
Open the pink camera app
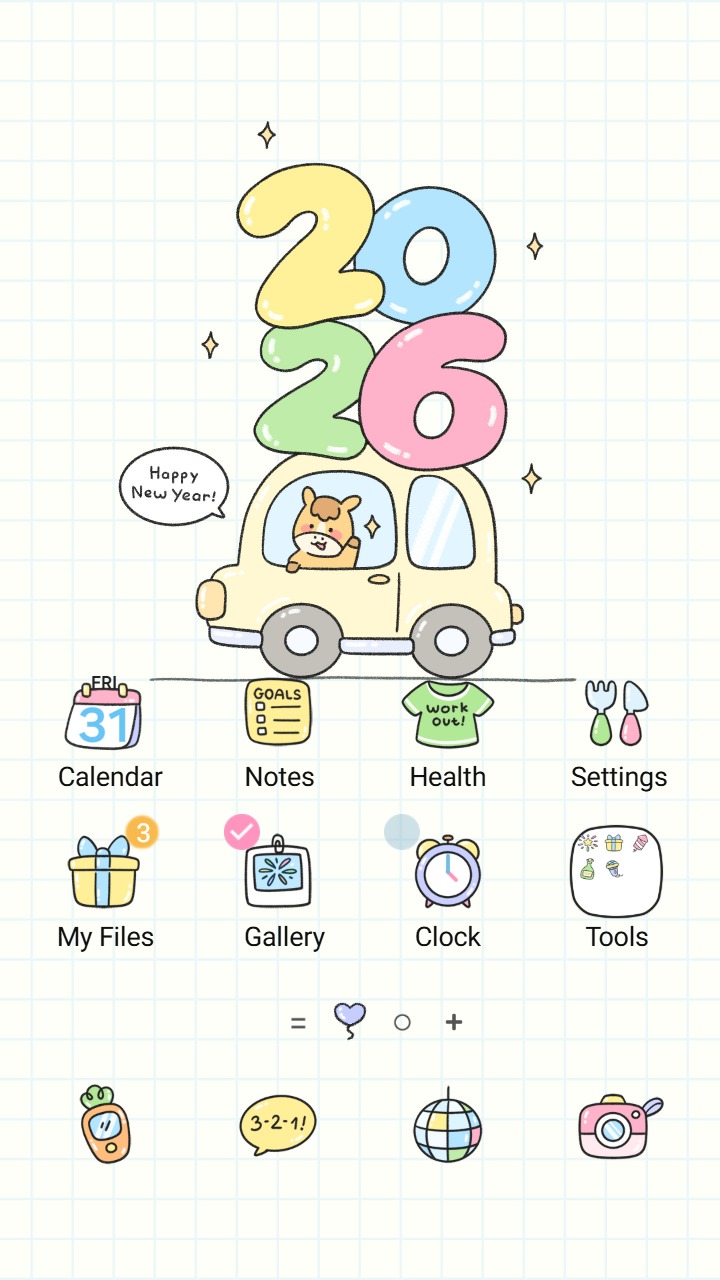(x=618, y=1126)
